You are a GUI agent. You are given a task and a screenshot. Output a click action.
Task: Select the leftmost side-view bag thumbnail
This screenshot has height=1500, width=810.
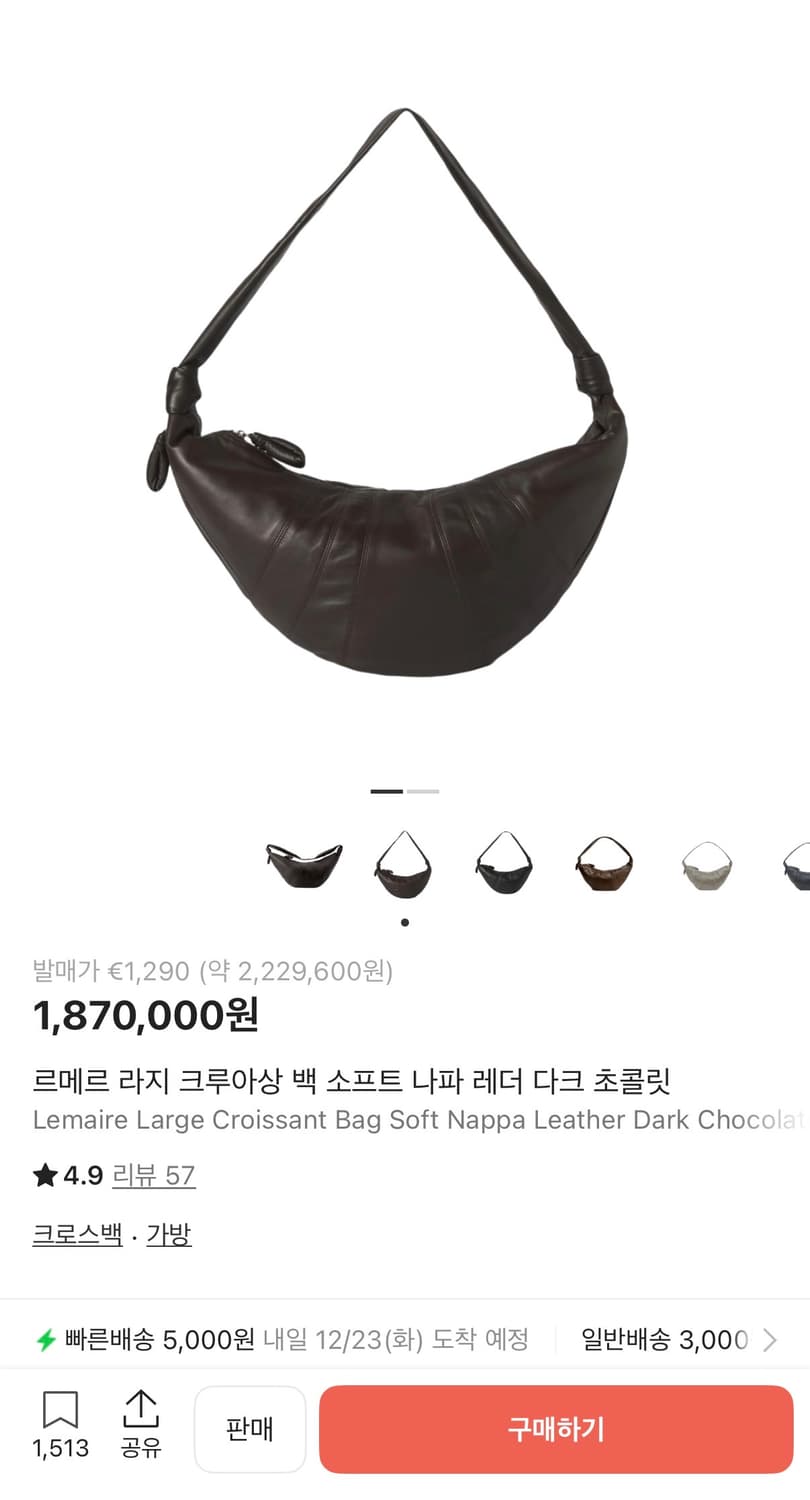(302, 865)
